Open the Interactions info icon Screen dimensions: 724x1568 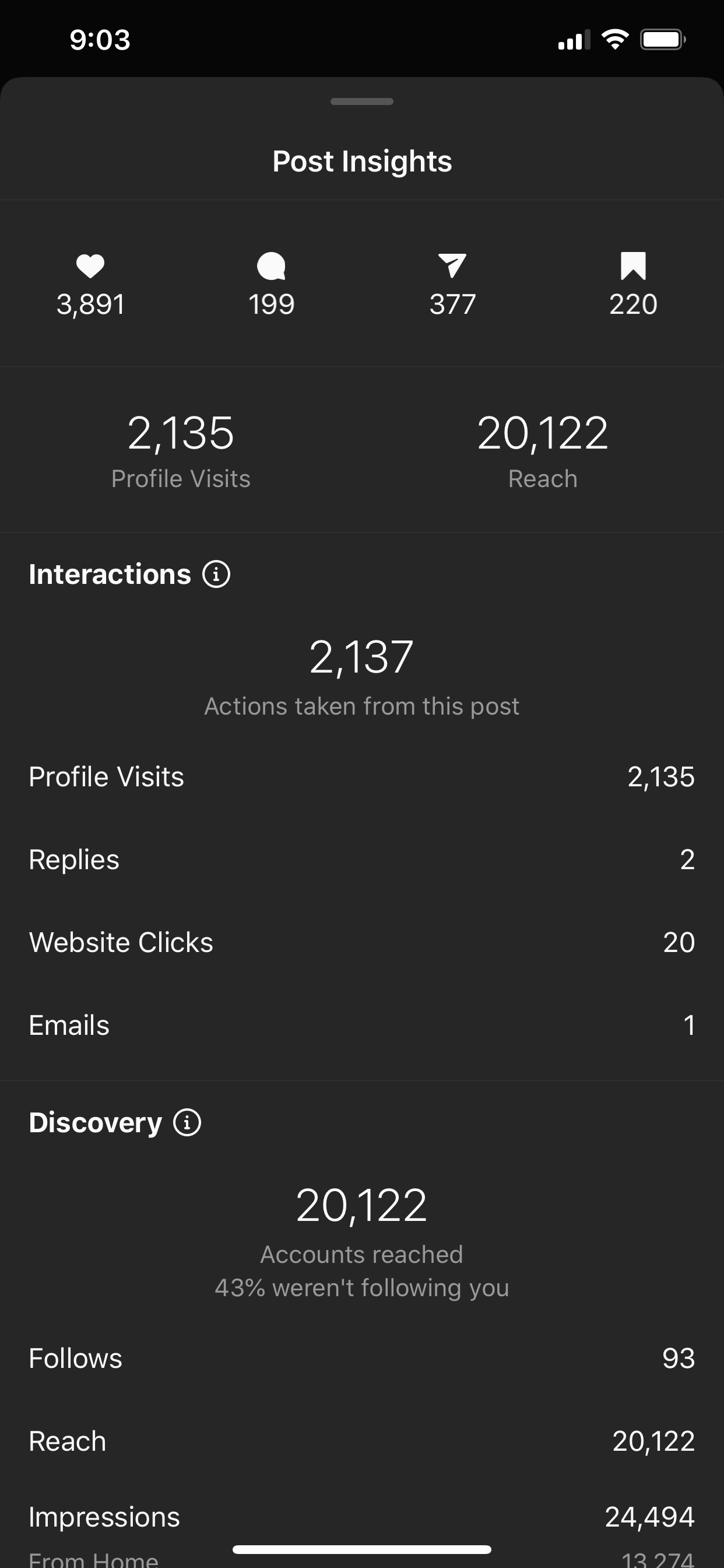[216, 574]
